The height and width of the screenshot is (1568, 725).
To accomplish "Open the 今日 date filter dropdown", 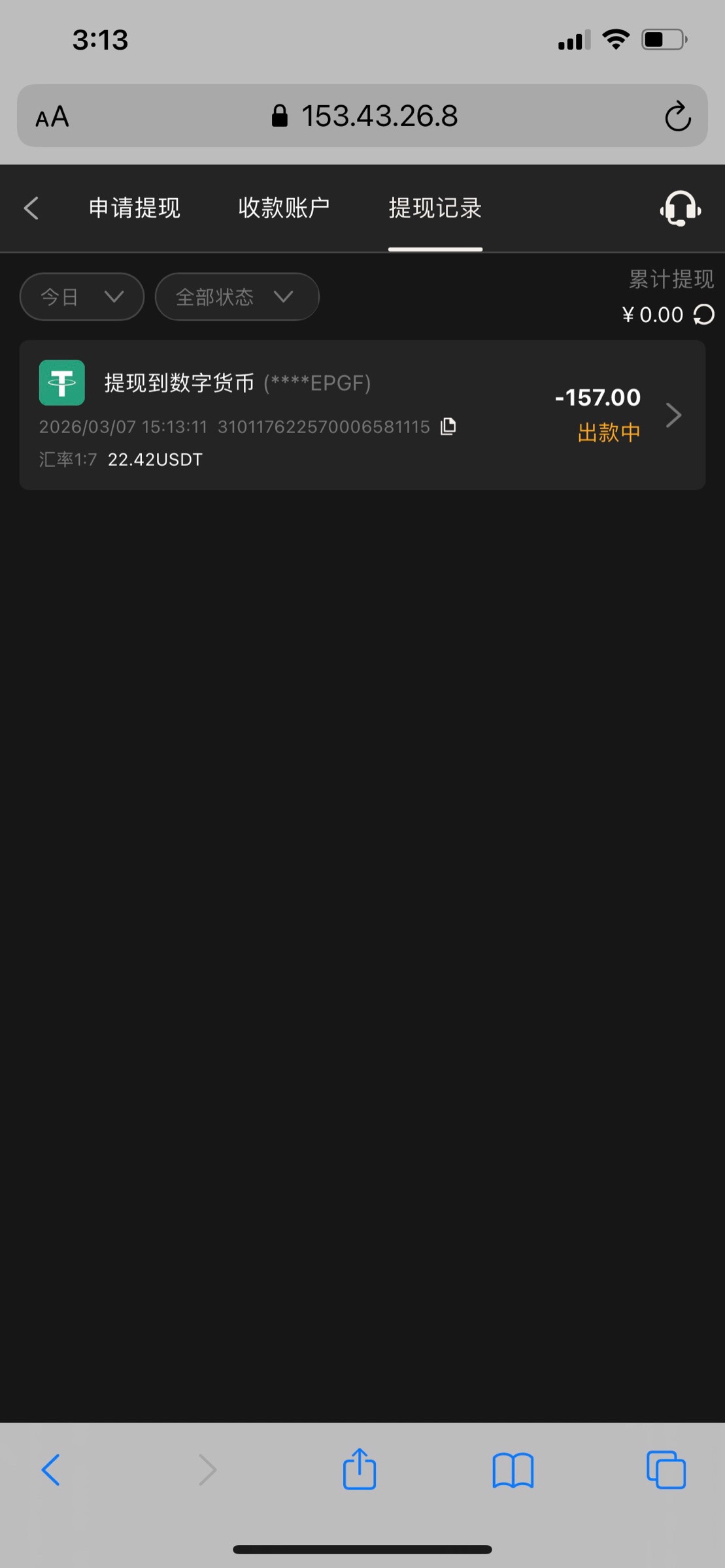I will click(81, 296).
